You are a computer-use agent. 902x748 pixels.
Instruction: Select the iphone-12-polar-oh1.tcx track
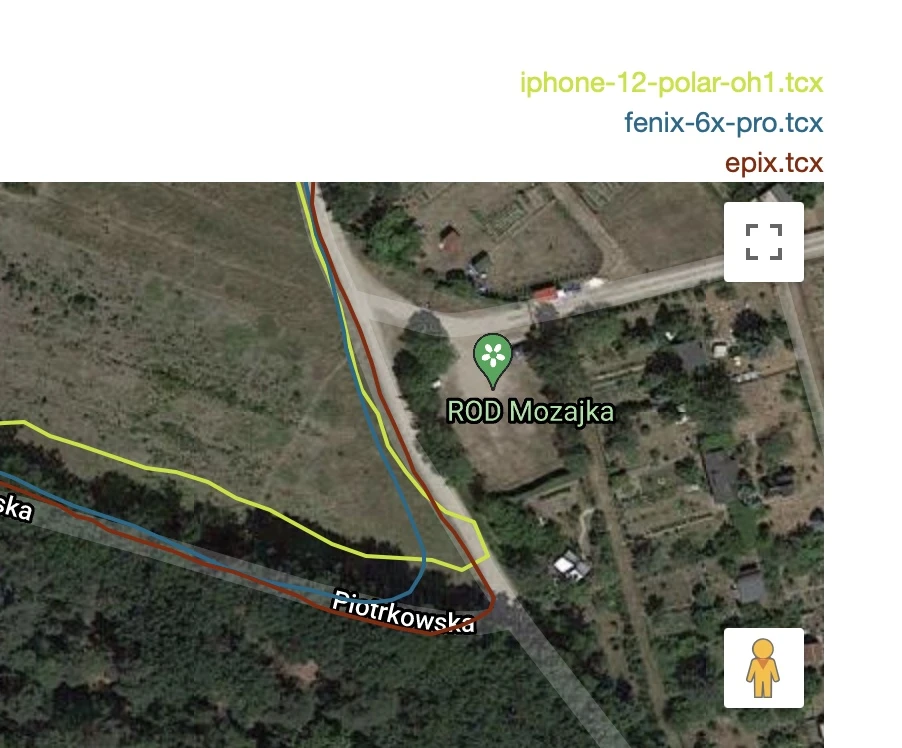(x=671, y=82)
